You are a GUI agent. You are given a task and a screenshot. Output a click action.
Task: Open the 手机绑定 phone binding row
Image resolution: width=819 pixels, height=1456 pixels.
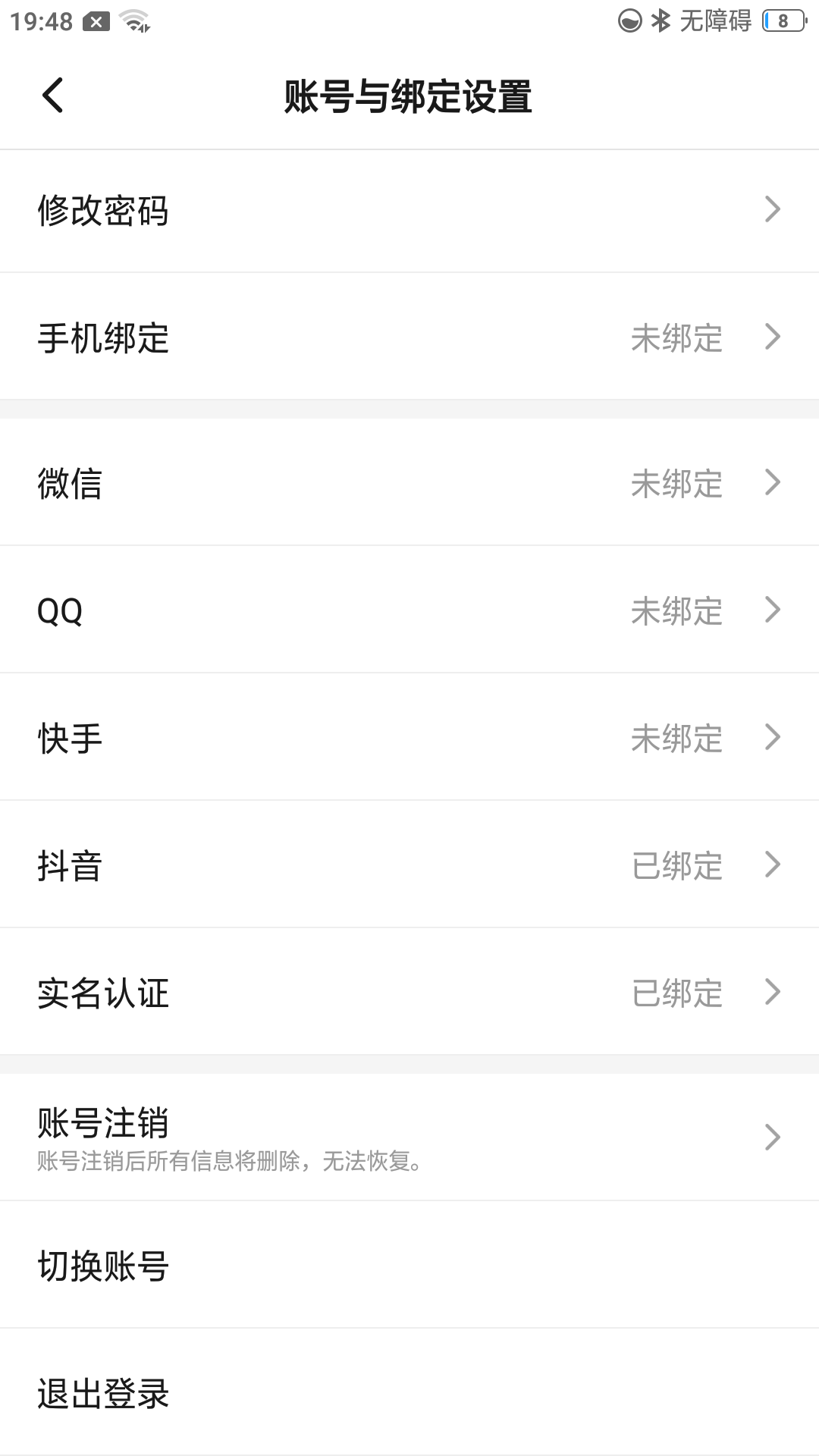click(x=409, y=337)
